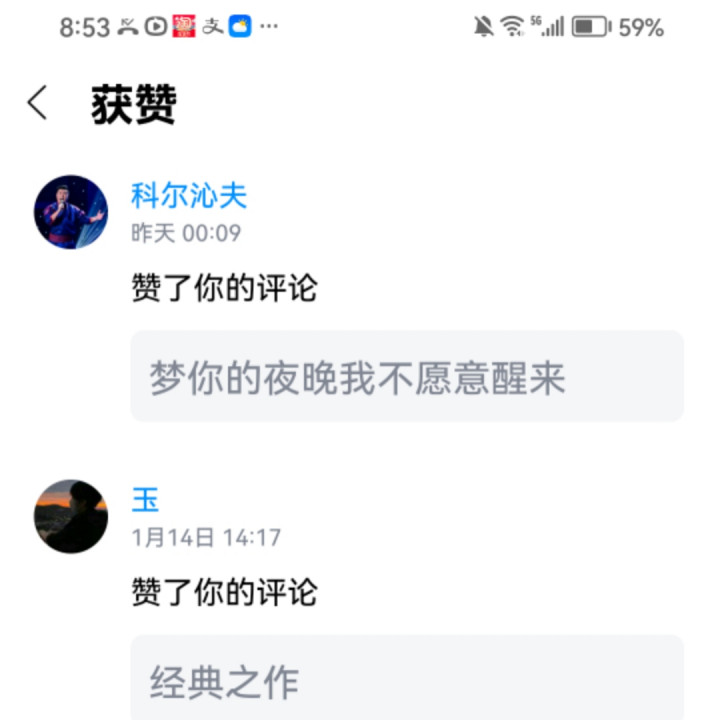
Task: Tap the username 玉
Action: pyautogui.click(x=146, y=499)
